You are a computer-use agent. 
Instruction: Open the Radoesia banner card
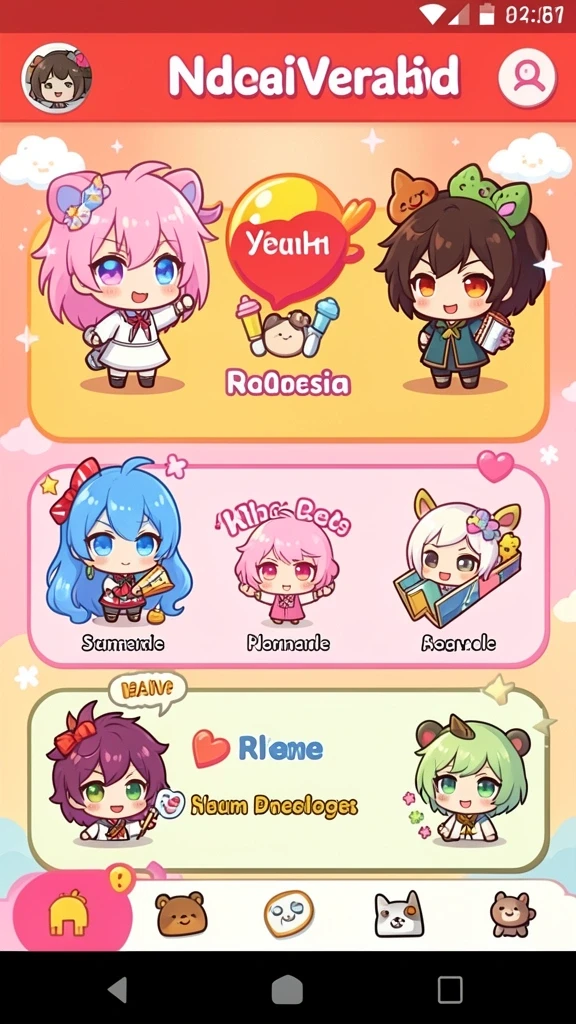tap(288, 300)
